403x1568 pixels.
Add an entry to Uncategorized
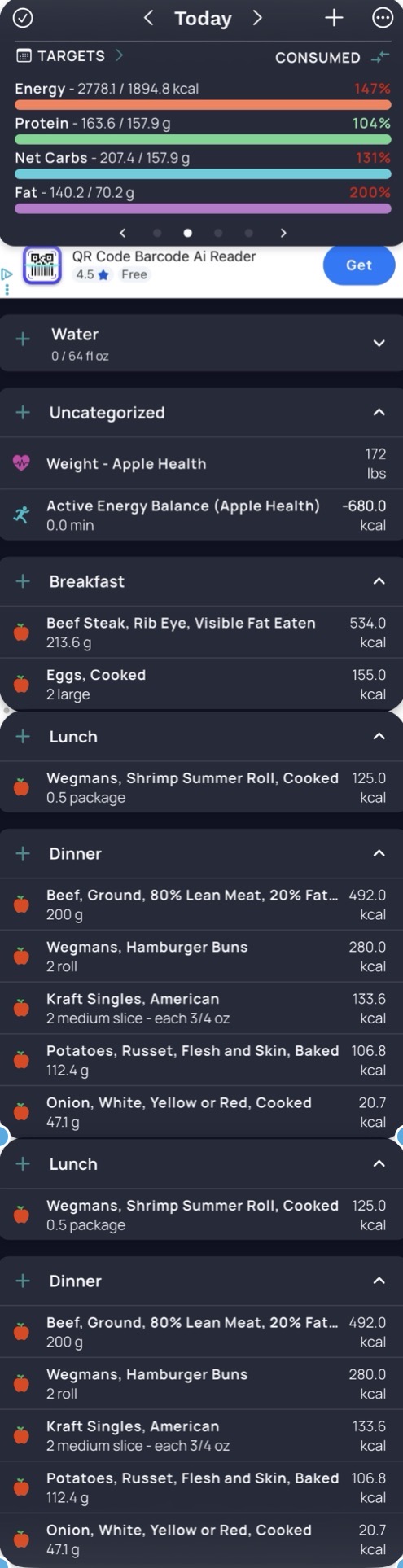click(x=23, y=413)
